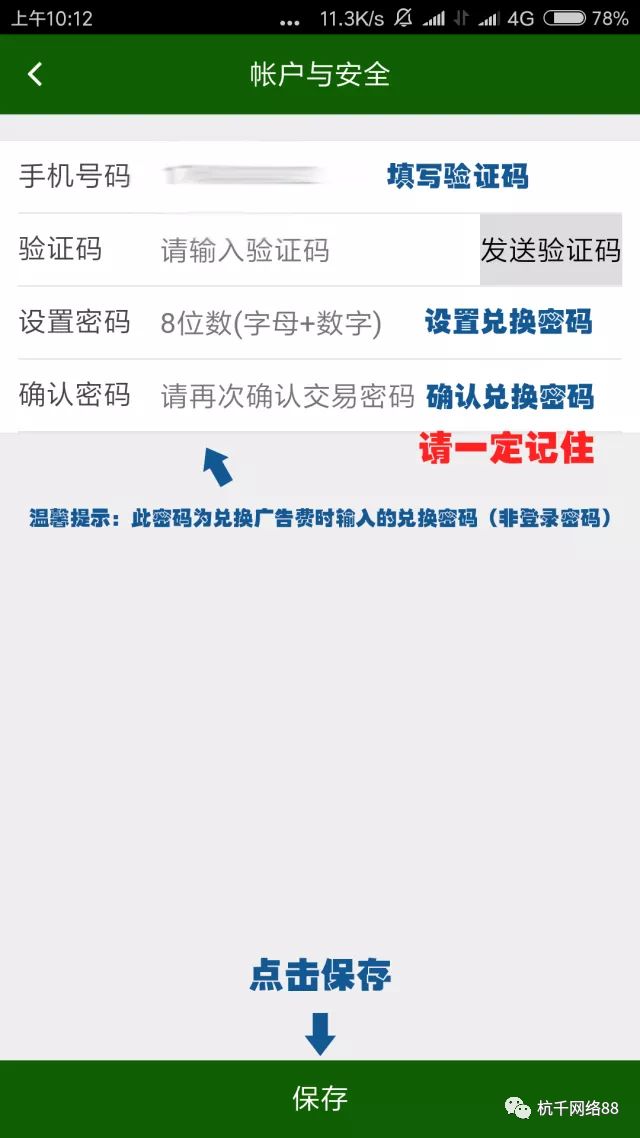Focus the 验证码 input field
This screenshot has width=640, height=1138.
(x=318, y=250)
